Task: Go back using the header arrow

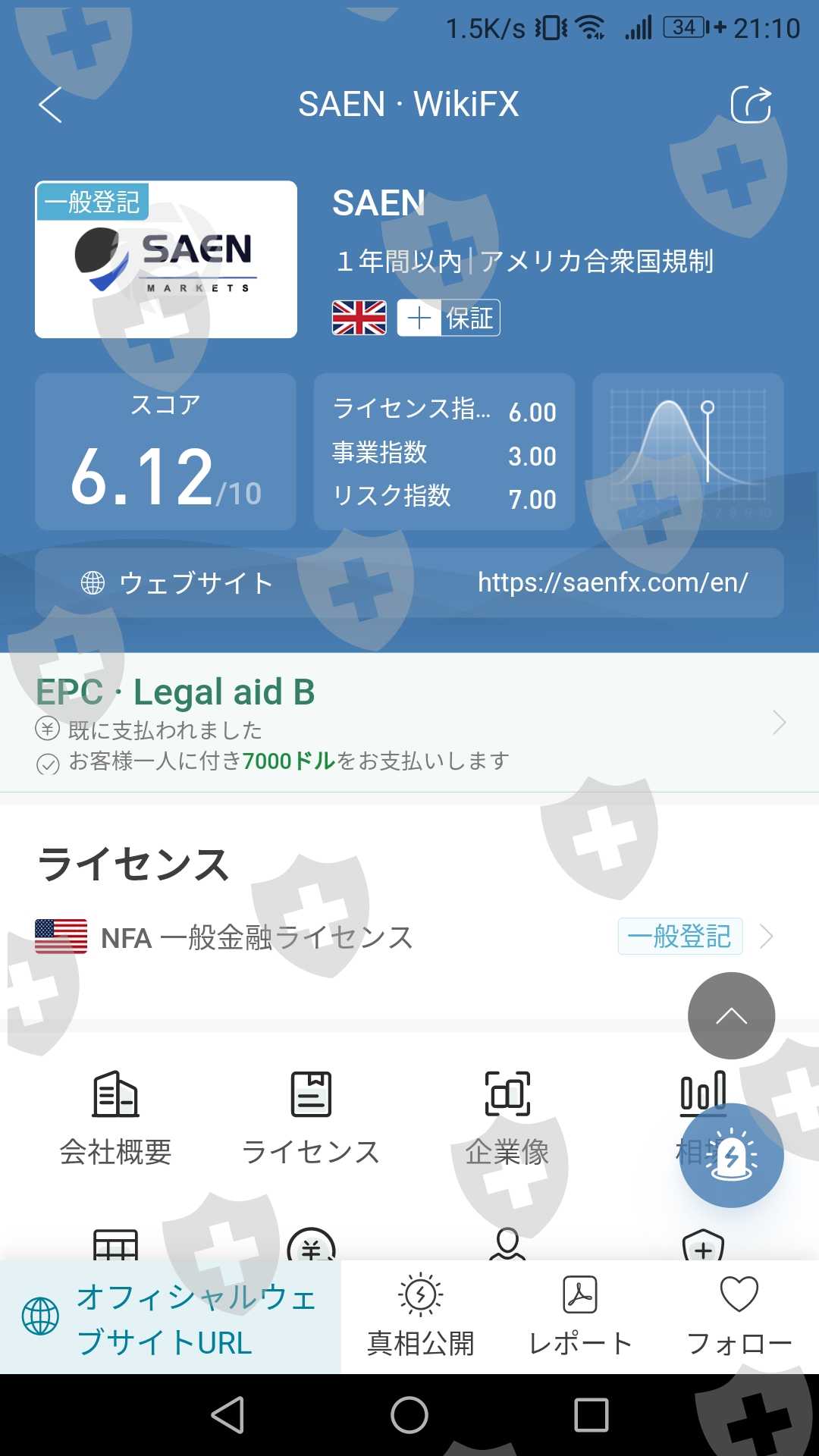Action: [x=50, y=105]
